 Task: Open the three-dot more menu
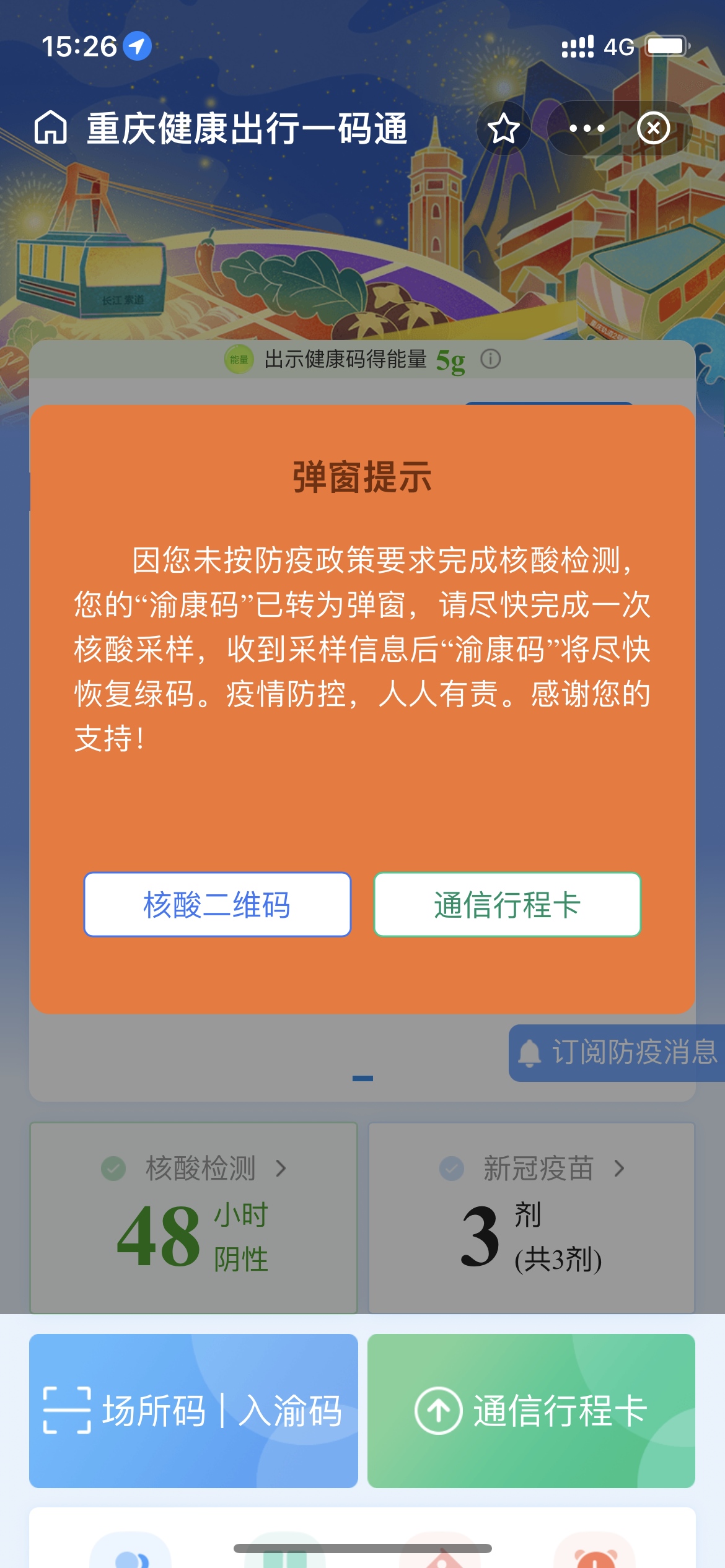(x=586, y=128)
